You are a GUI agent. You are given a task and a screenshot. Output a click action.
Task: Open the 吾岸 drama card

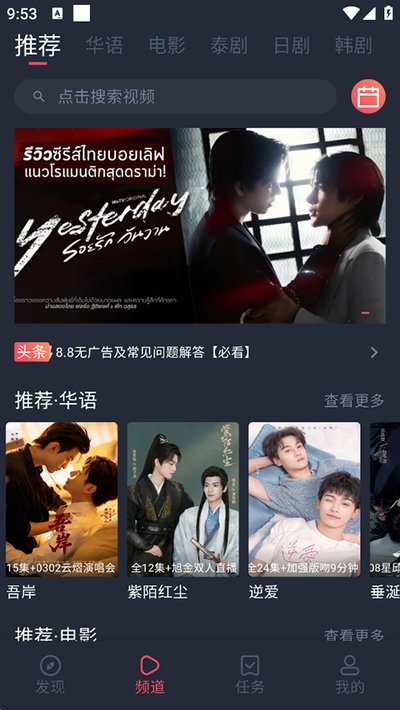point(62,510)
